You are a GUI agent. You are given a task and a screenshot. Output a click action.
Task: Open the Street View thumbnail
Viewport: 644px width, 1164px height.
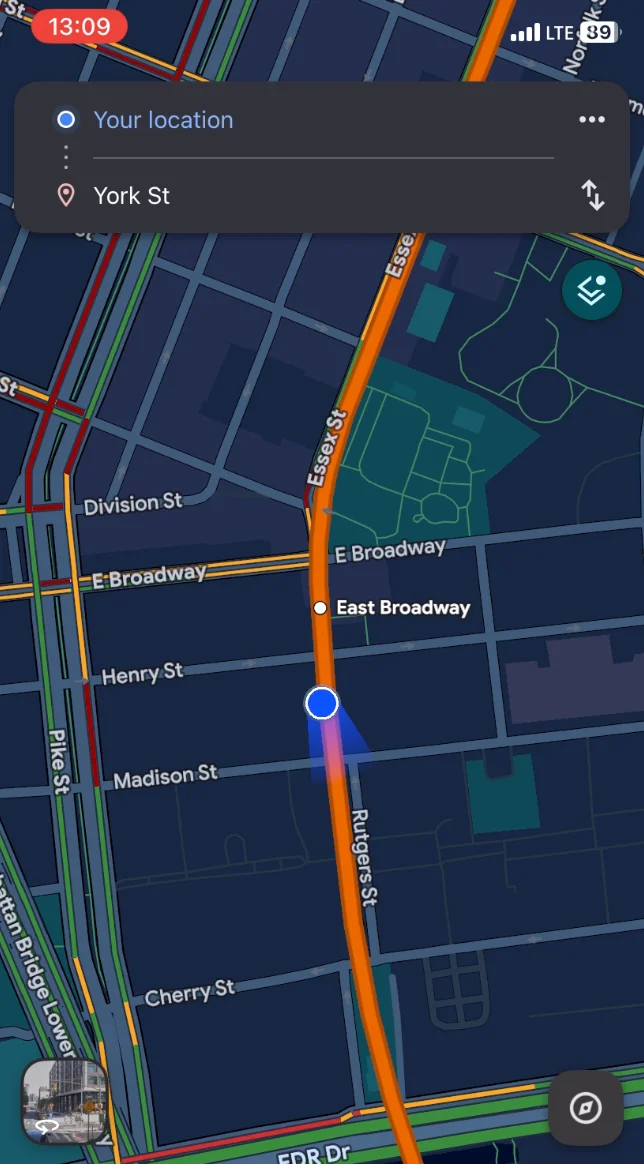(x=64, y=1101)
